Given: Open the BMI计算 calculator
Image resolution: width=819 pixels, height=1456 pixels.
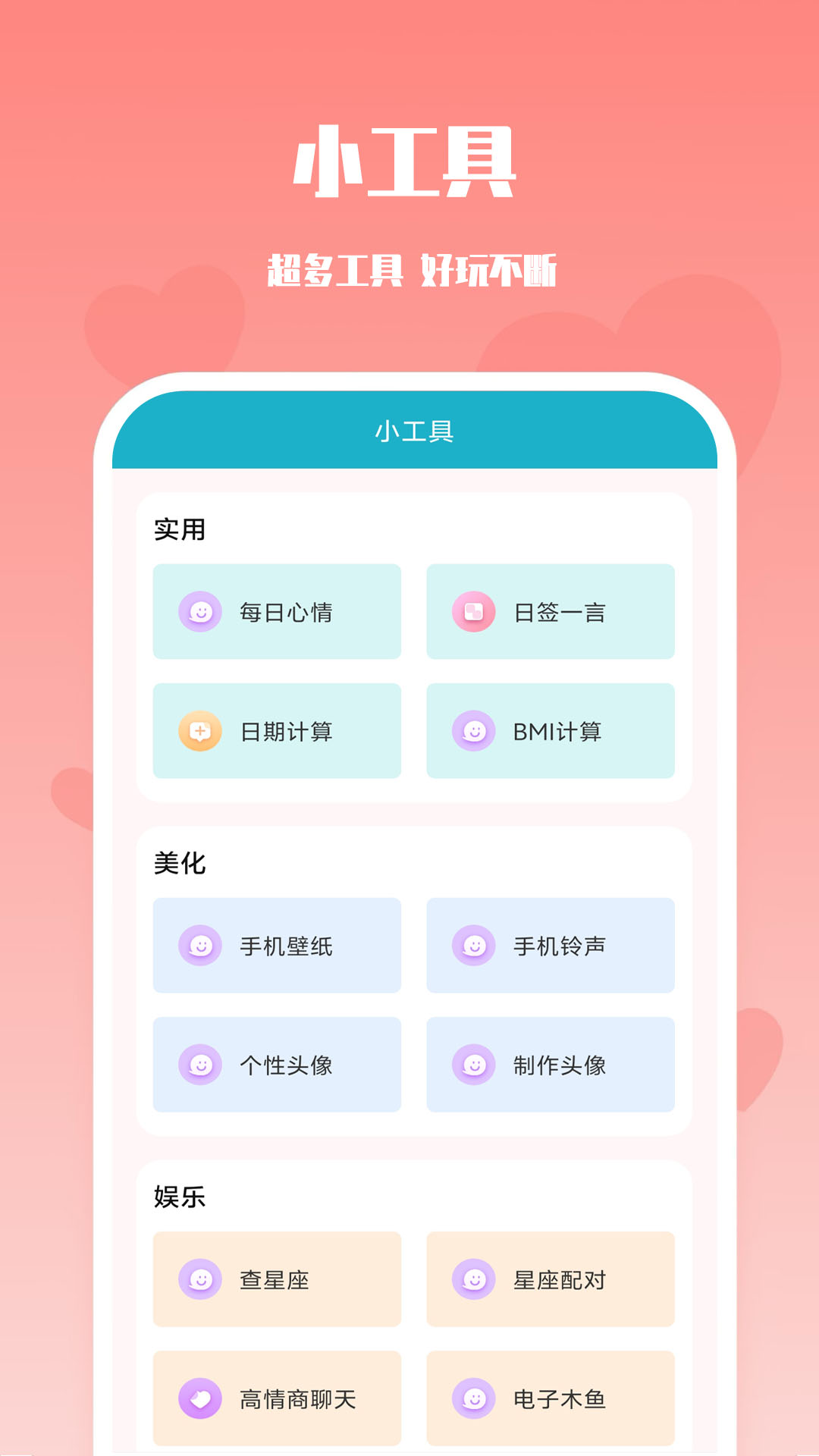Looking at the screenshot, I should (551, 730).
